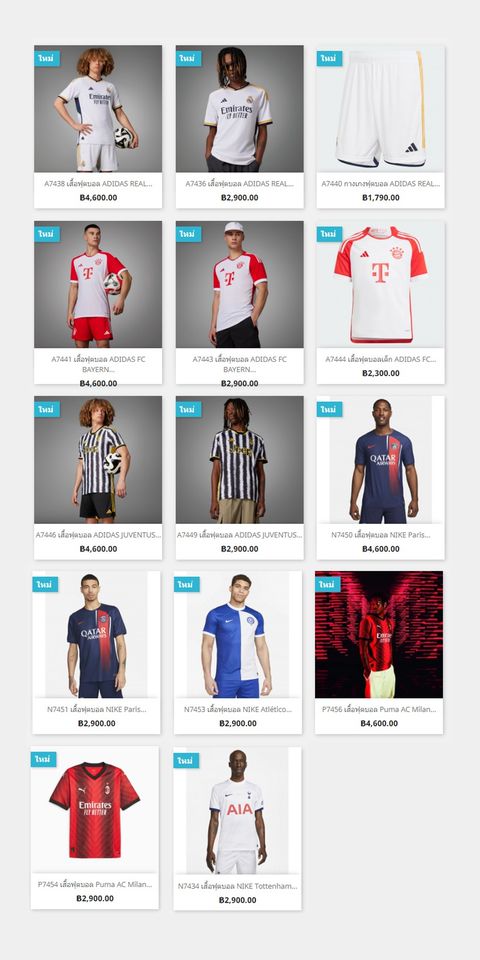The image size is (480, 960).
Task: Open the P7454 Puma AC Milan jersey
Action: pyautogui.click(x=95, y=828)
